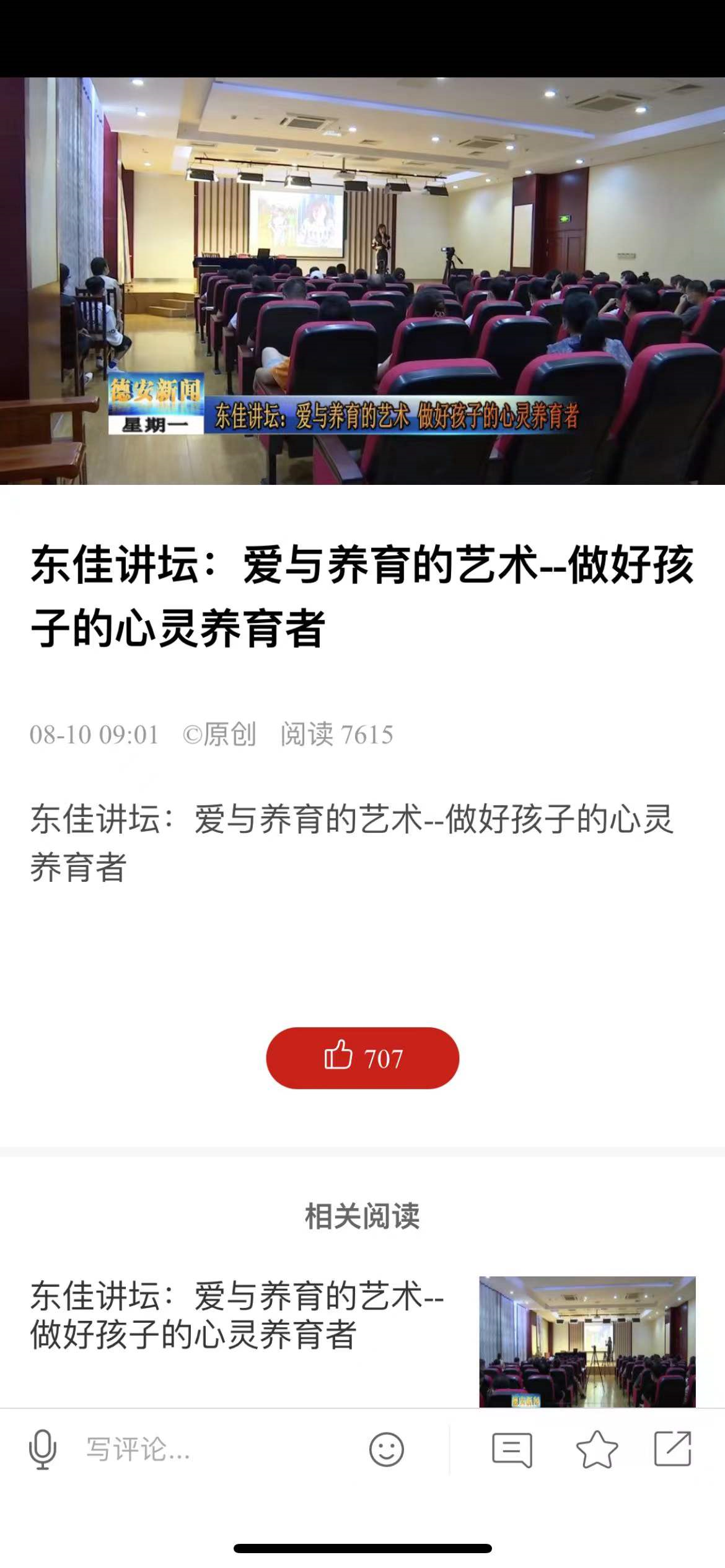View the comments list
The height and width of the screenshot is (1568, 725).
pos(512,1450)
